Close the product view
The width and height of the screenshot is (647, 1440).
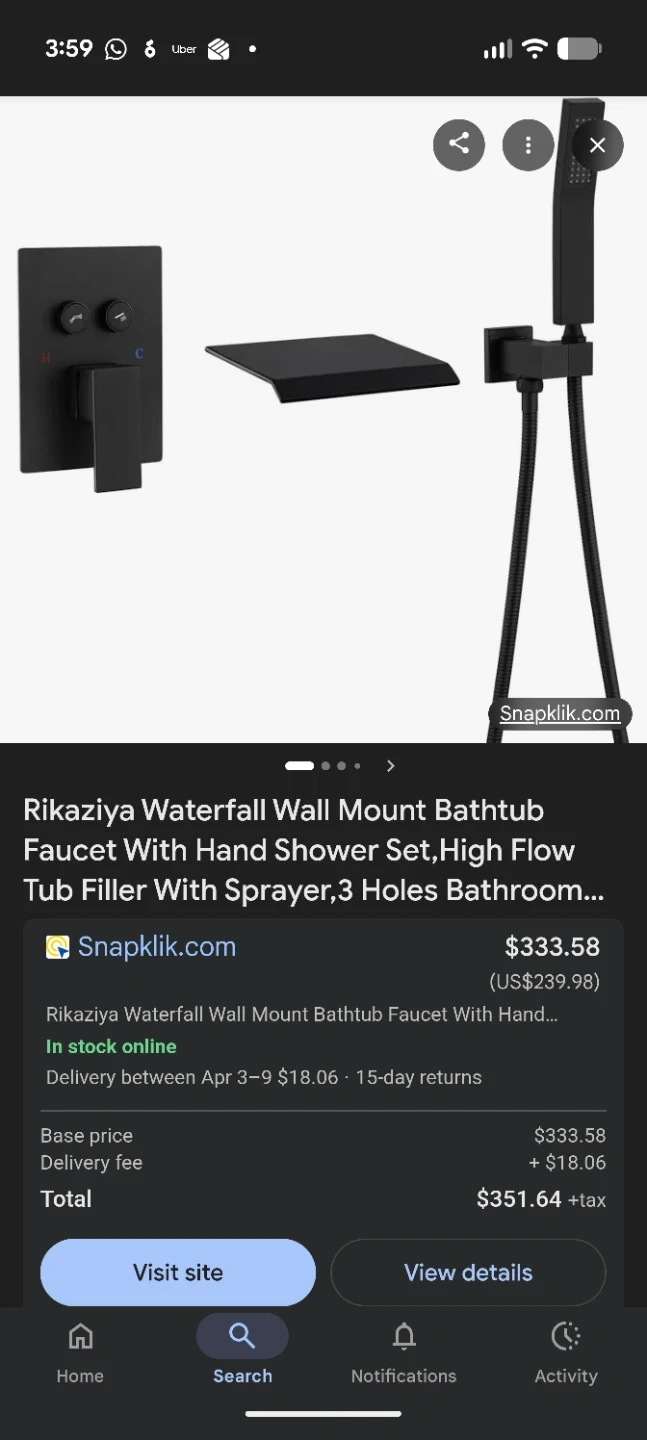pos(597,145)
